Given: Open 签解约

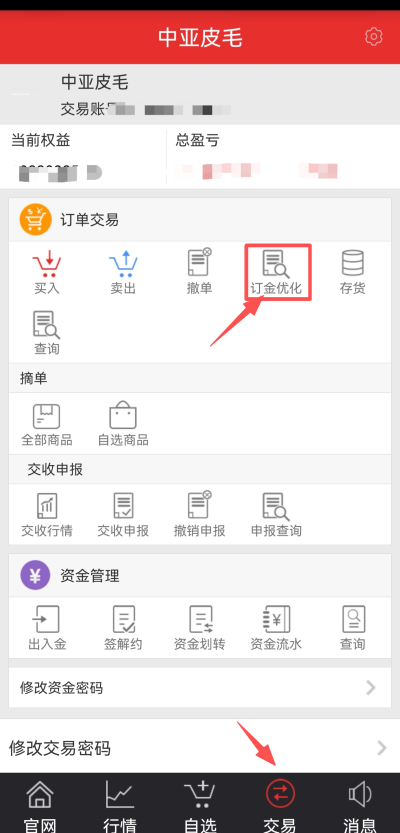Looking at the screenshot, I should 123,628.
